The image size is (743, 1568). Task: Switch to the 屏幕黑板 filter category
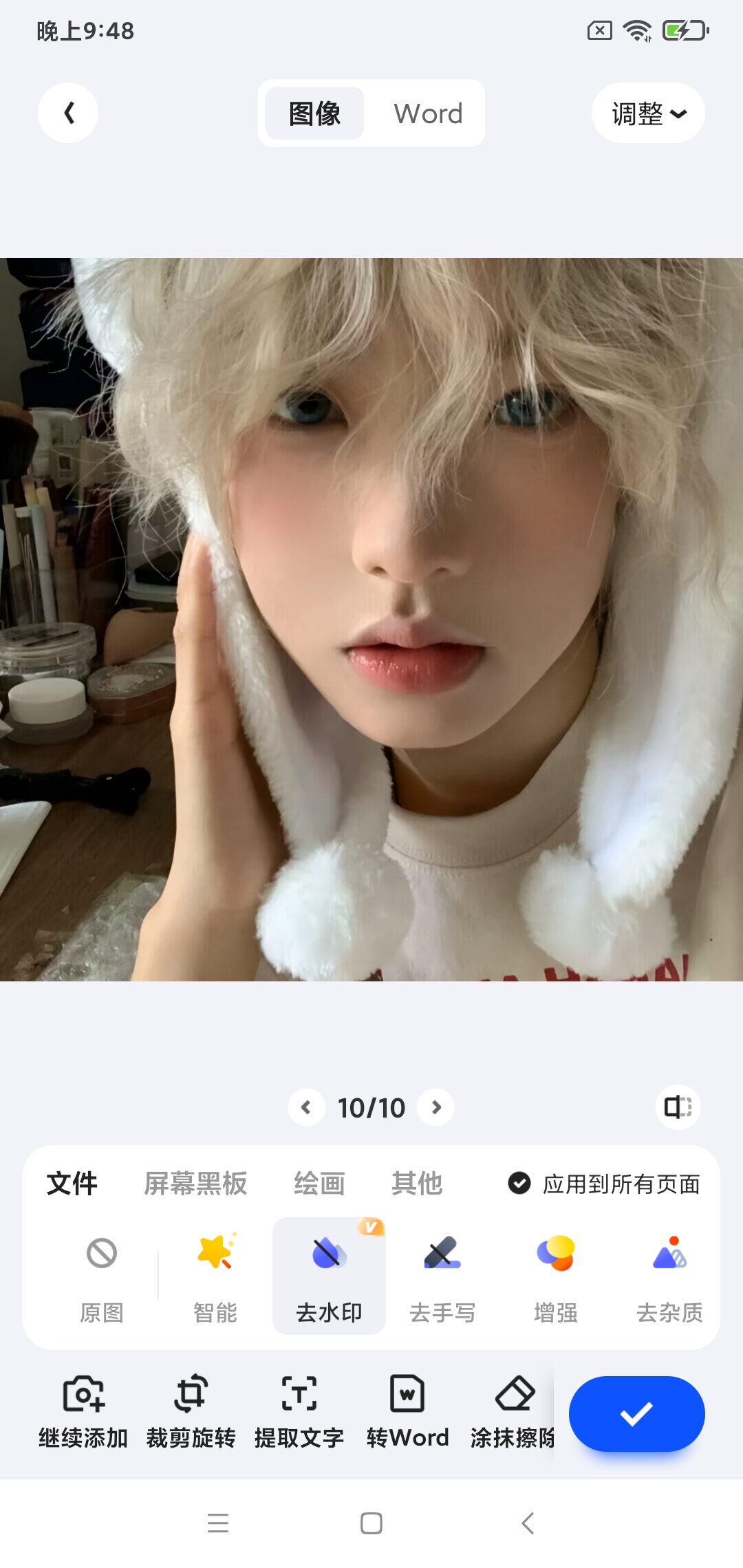(195, 1184)
